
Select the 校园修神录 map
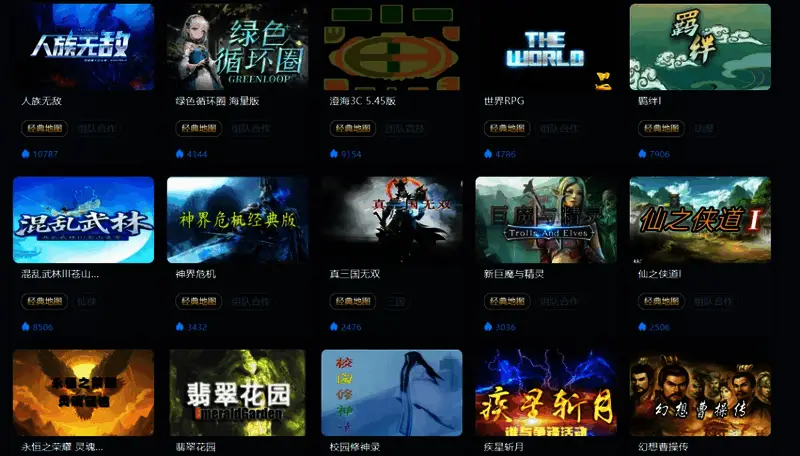tap(391, 392)
